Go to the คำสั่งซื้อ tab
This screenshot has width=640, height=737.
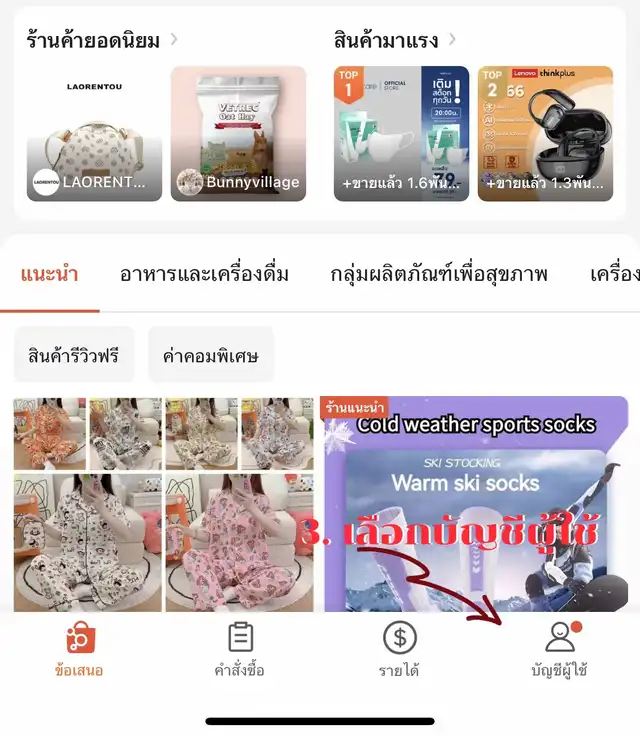click(239, 650)
